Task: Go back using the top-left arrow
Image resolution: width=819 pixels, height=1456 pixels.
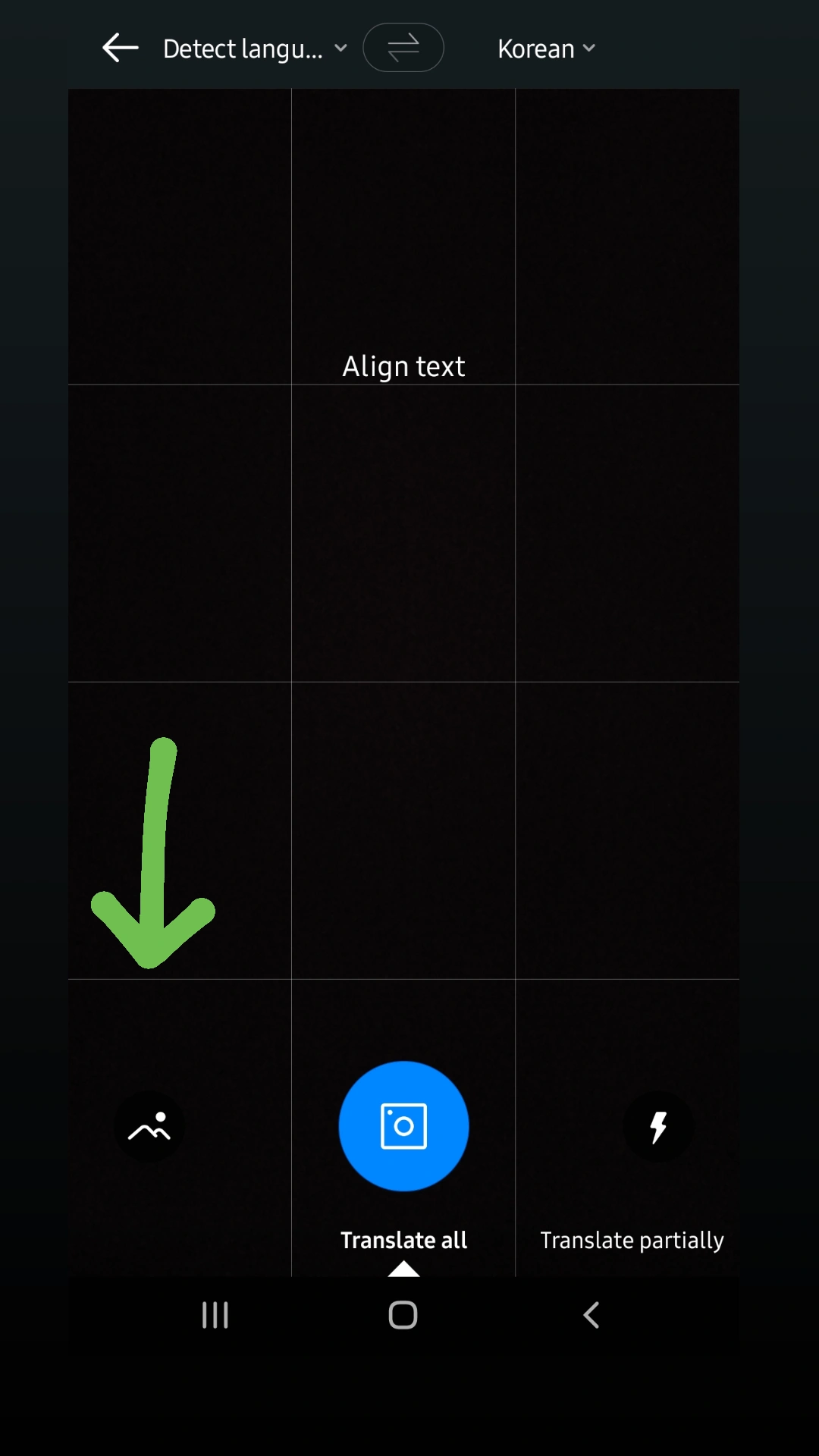Action: 120,48
